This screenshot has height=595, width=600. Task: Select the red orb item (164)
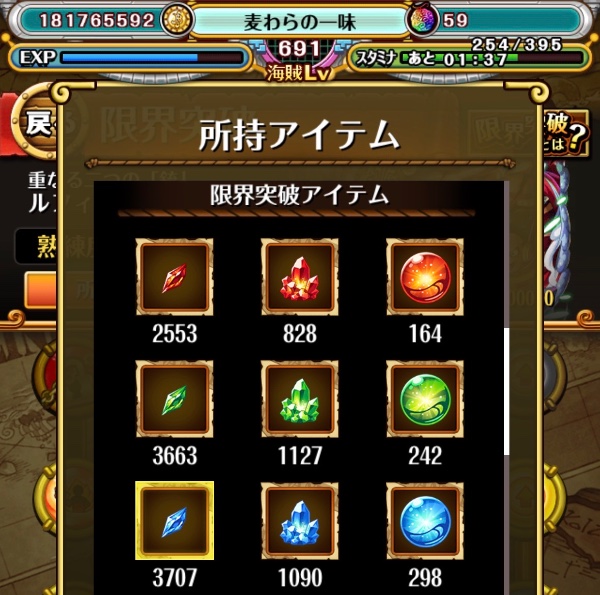tap(425, 277)
